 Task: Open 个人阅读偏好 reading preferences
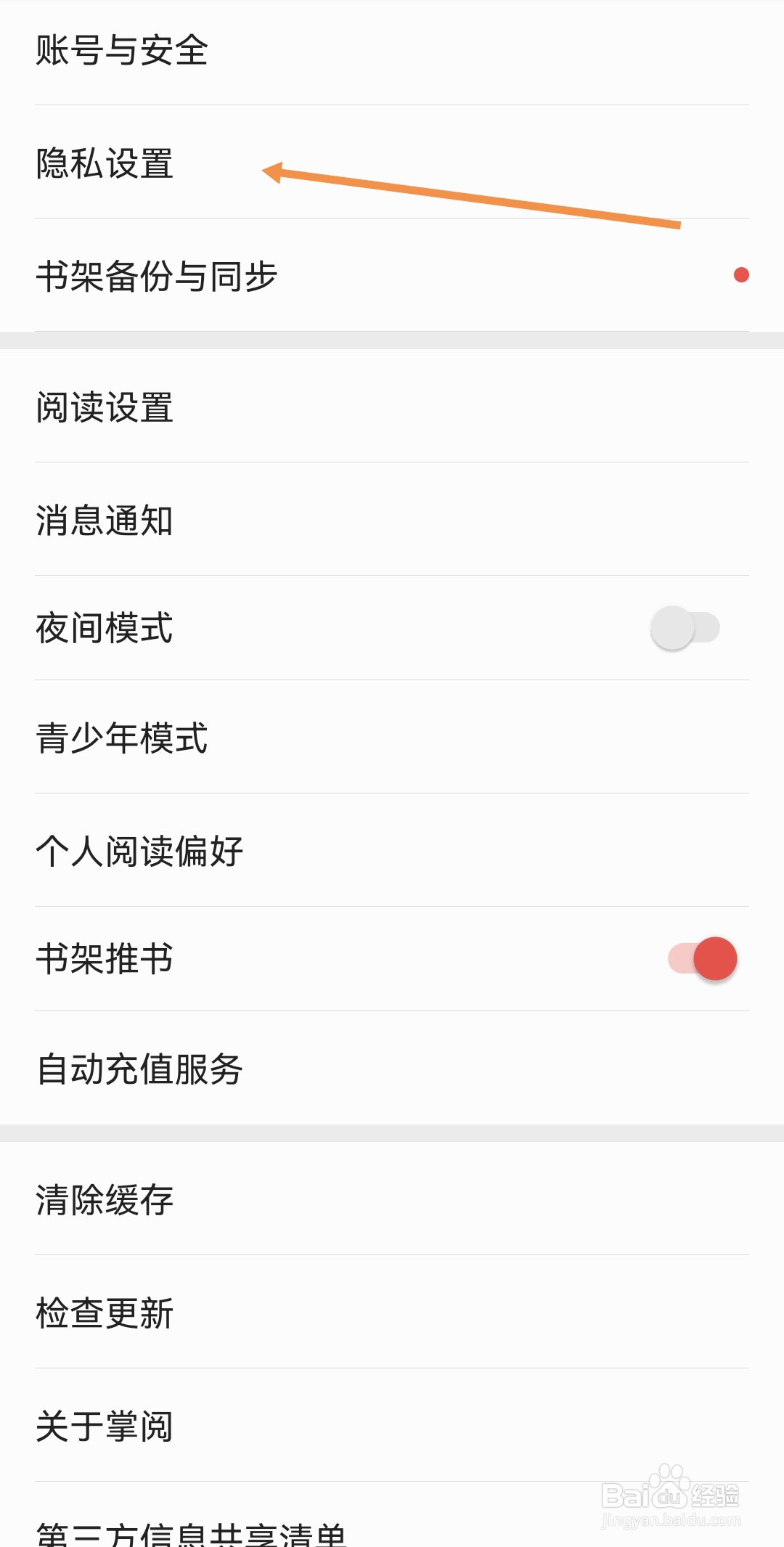pyautogui.click(x=139, y=851)
